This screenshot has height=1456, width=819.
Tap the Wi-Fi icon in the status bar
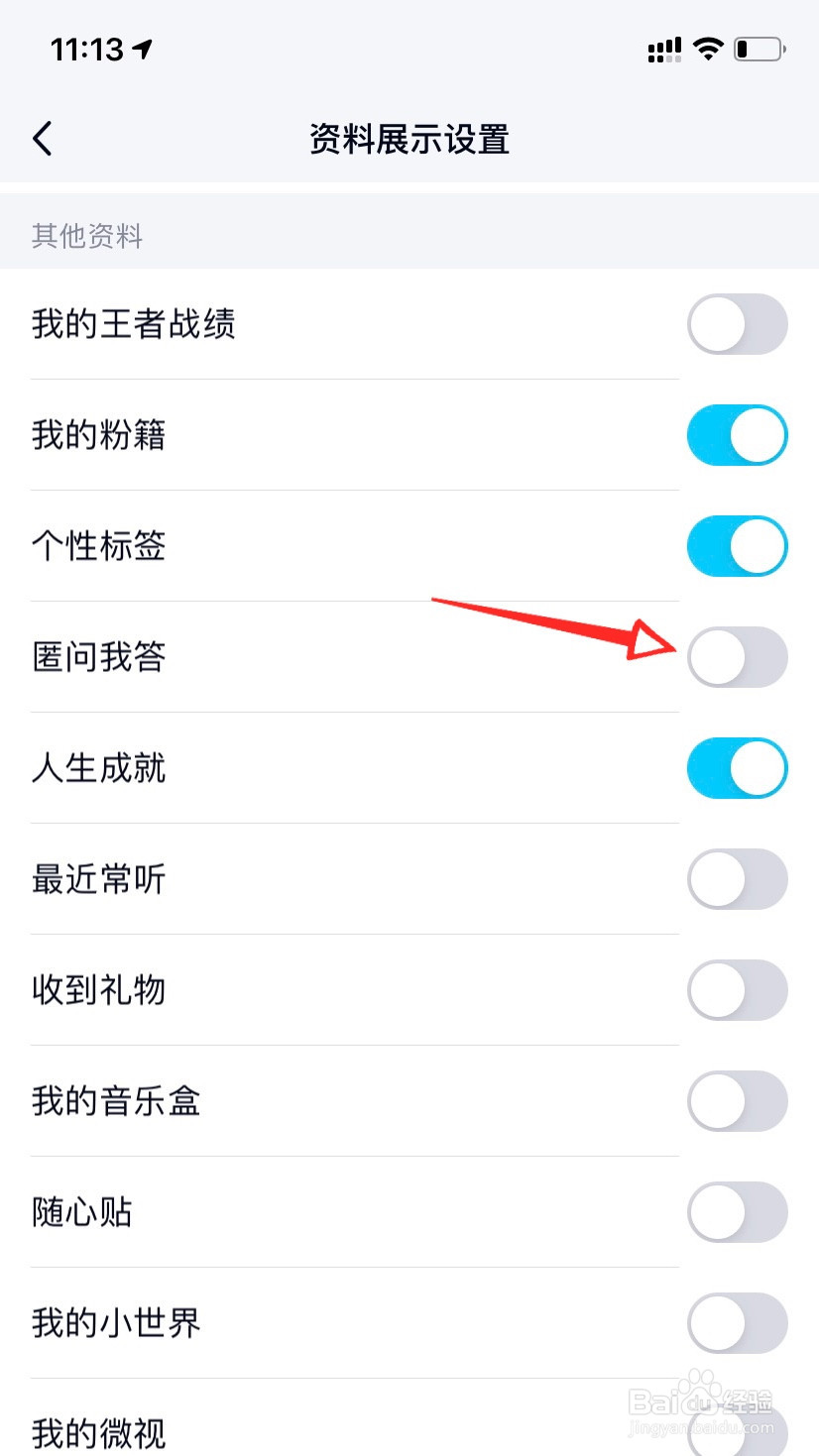(708, 48)
